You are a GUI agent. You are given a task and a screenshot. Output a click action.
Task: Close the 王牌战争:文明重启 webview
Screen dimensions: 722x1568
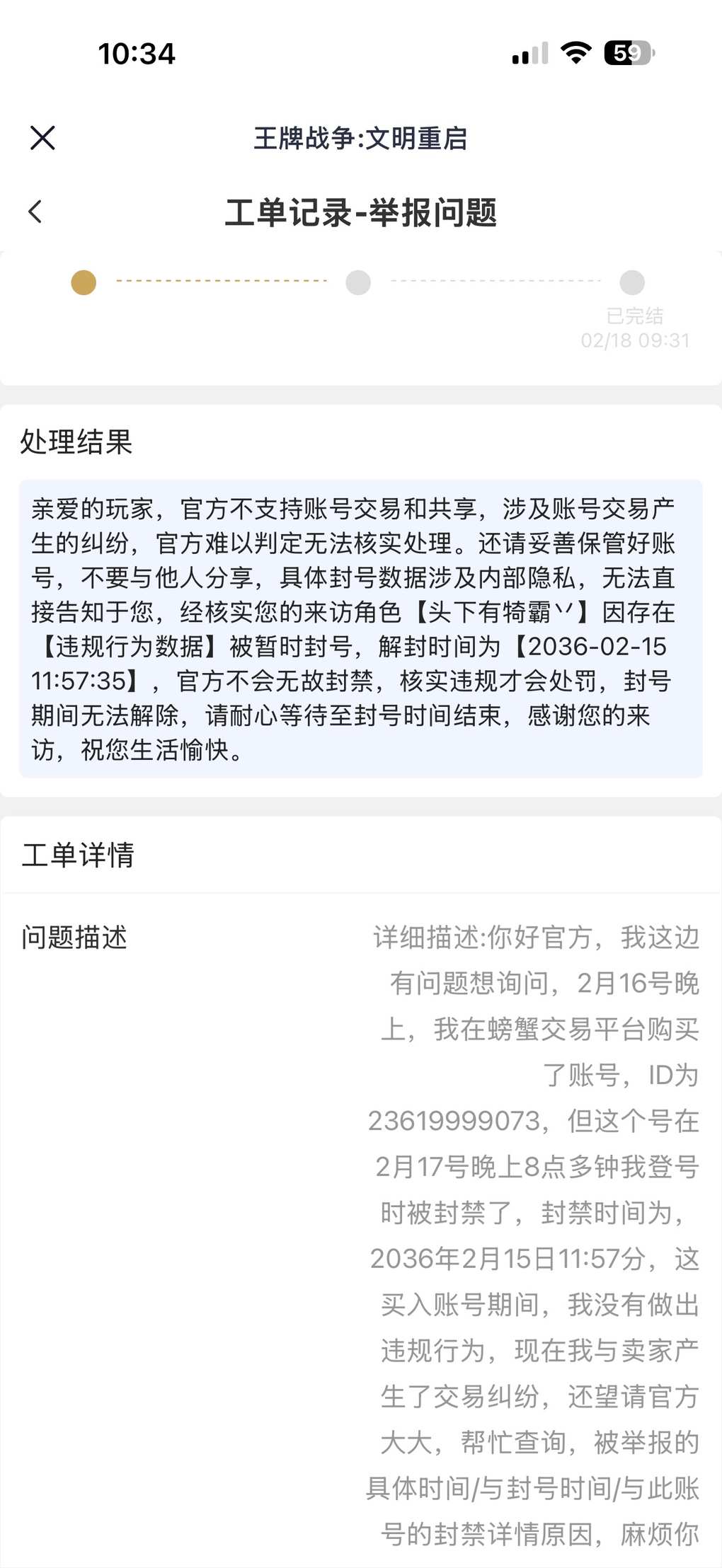tap(42, 138)
